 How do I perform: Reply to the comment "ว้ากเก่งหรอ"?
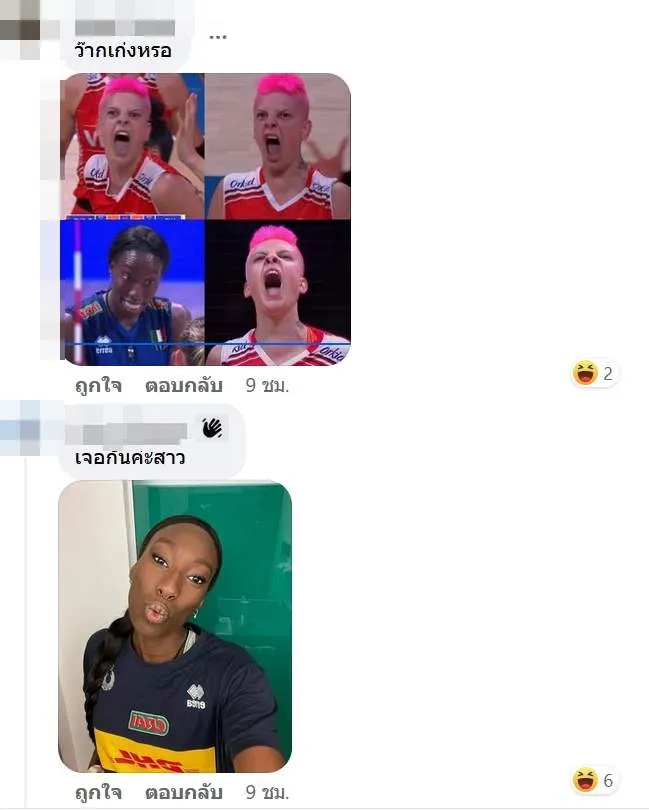tap(183, 384)
